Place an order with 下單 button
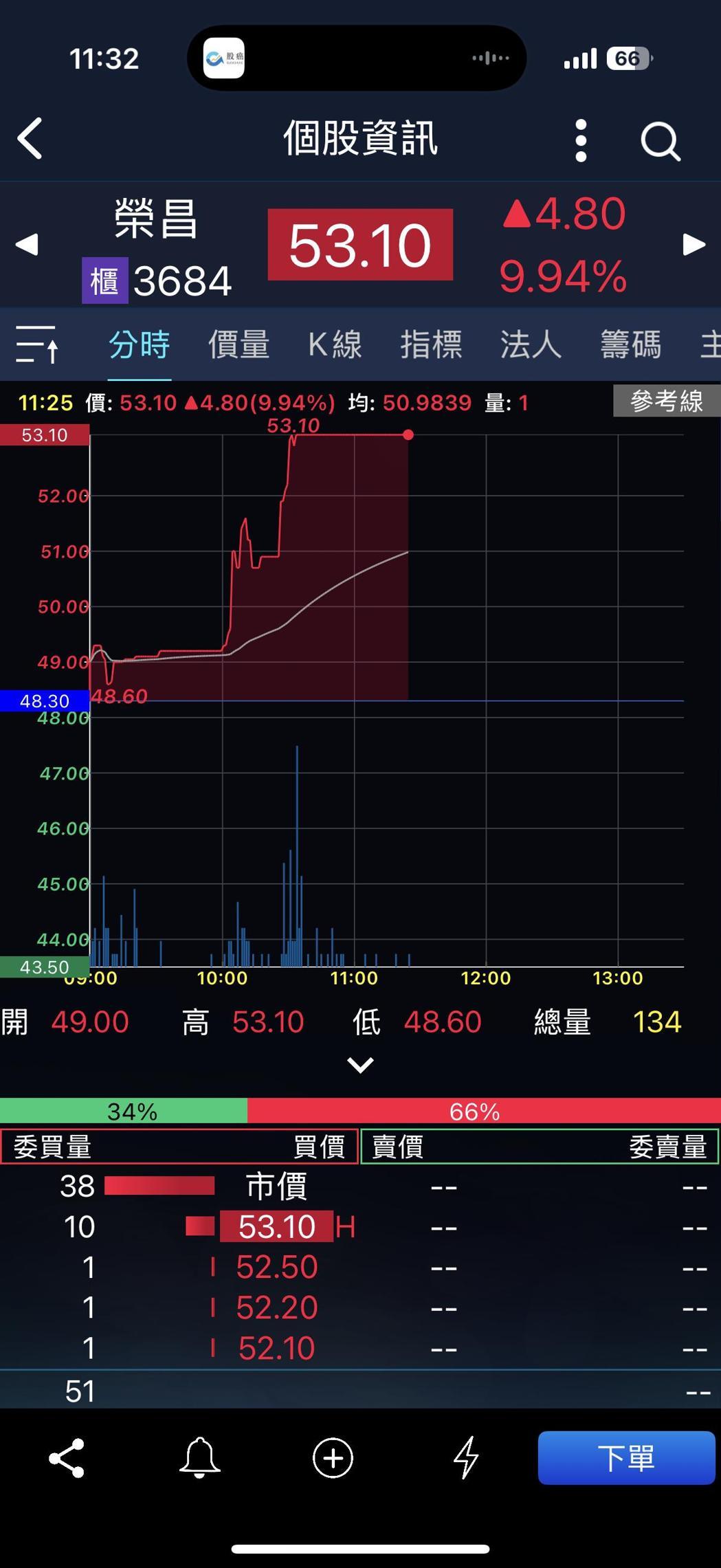 [x=626, y=1458]
